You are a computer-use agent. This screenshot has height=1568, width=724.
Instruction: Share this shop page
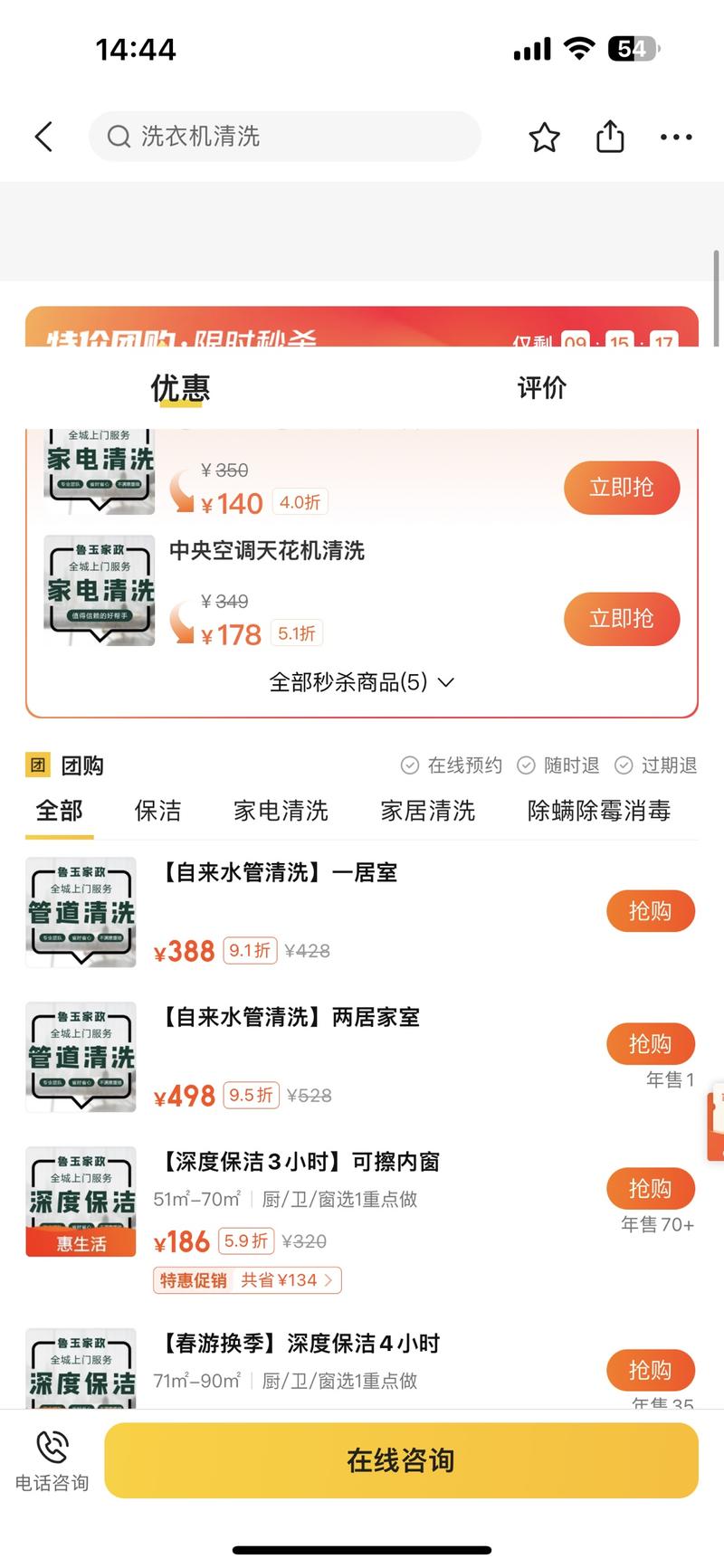610,137
